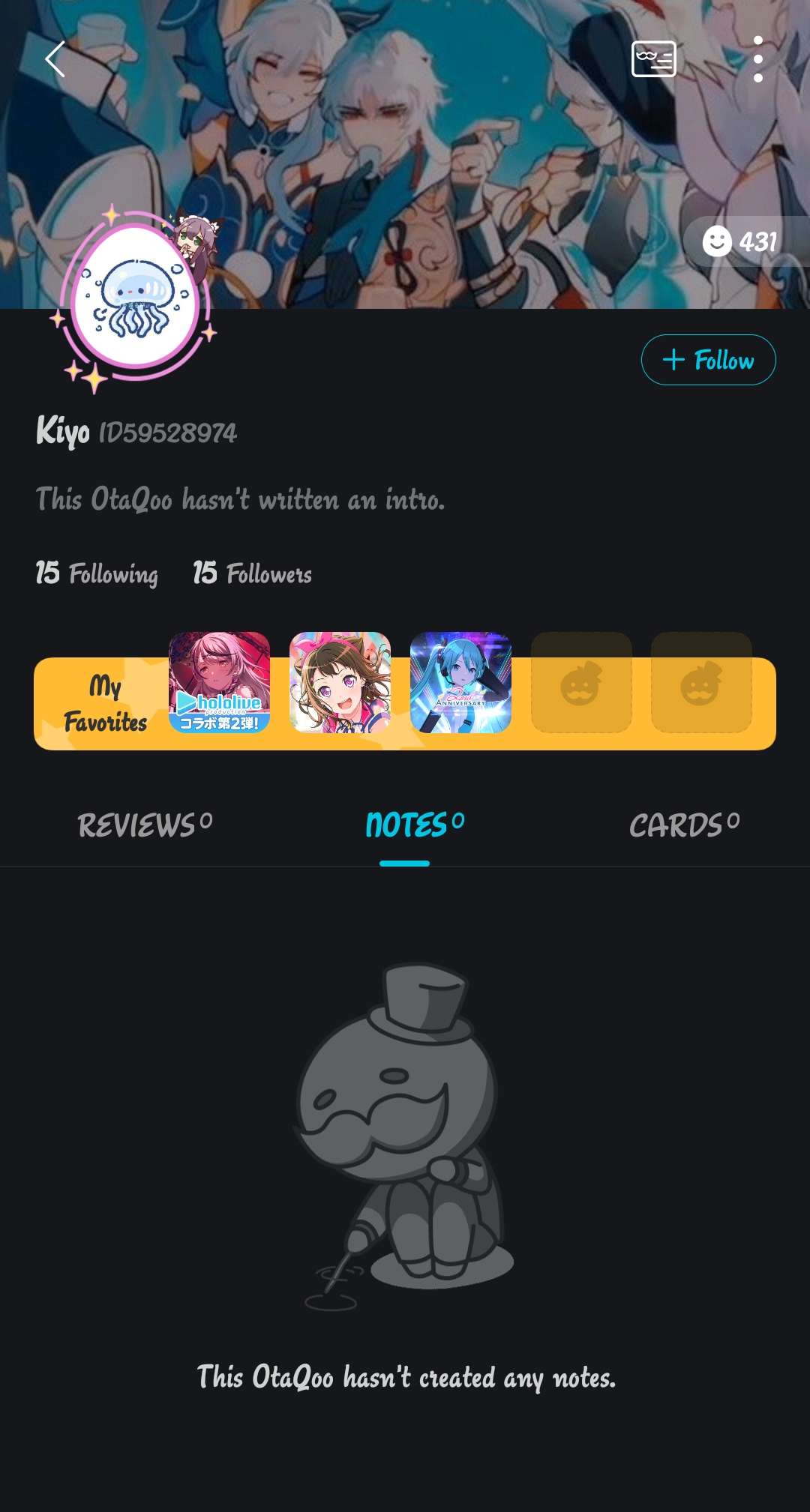This screenshot has width=810, height=1512.
Task: Go back using the arrow icon
Action: pyautogui.click(x=55, y=59)
